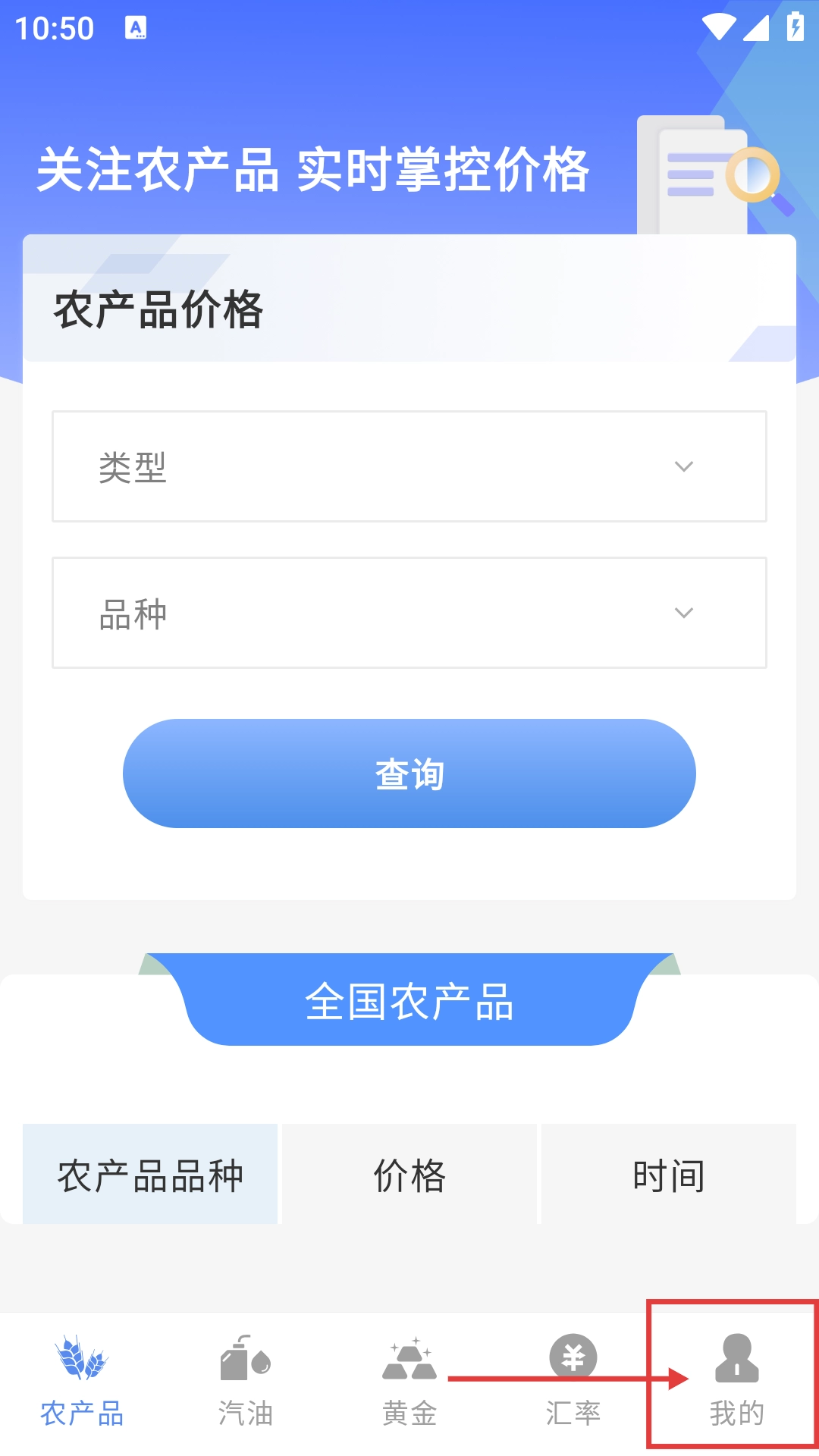Expand the 类型 dropdown
Image resolution: width=819 pixels, height=1456 pixels.
(x=409, y=466)
